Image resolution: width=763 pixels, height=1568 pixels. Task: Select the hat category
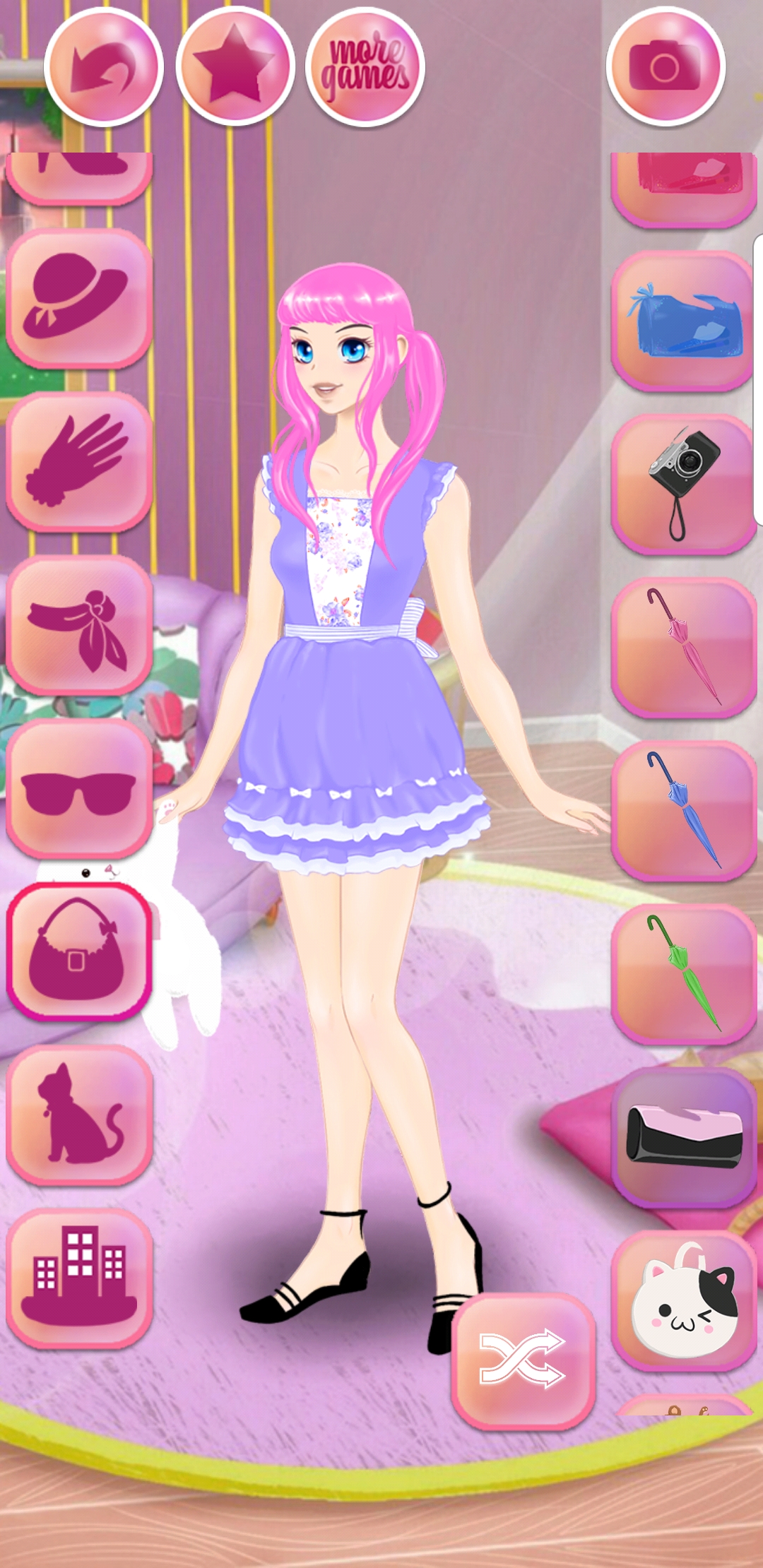click(x=79, y=297)
